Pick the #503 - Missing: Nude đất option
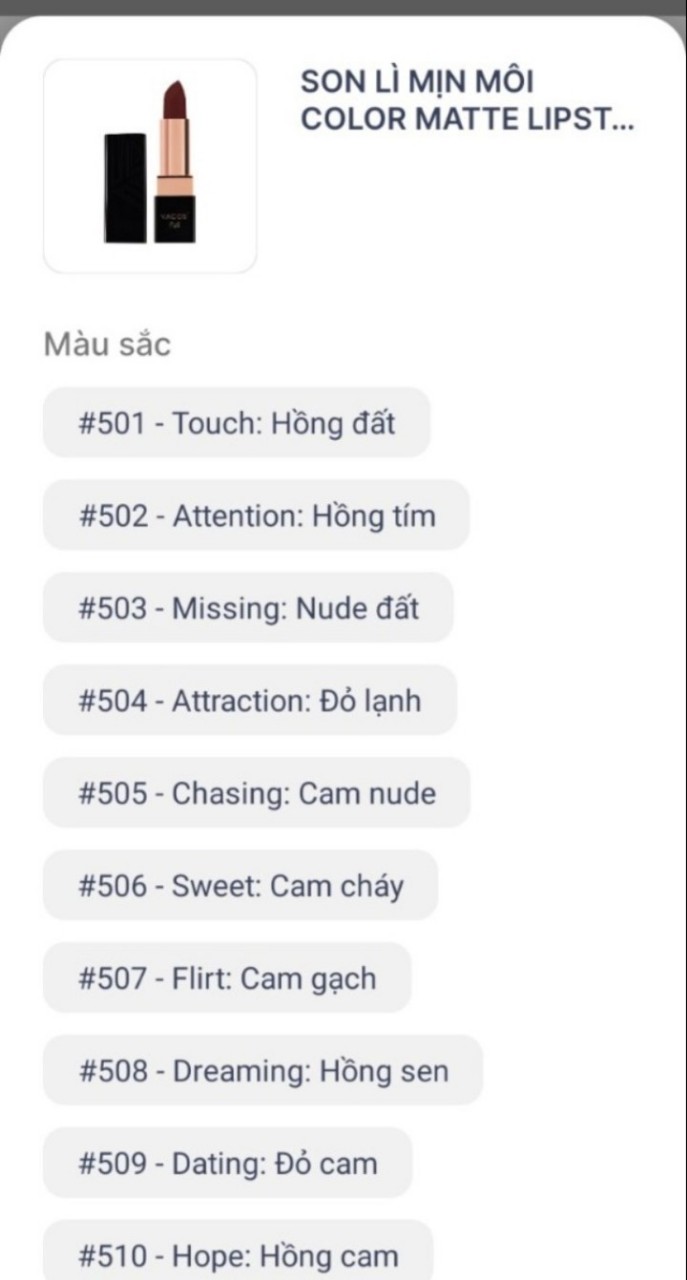The width and height of the screenshot is (687, 1280). [x=248, y=608]
